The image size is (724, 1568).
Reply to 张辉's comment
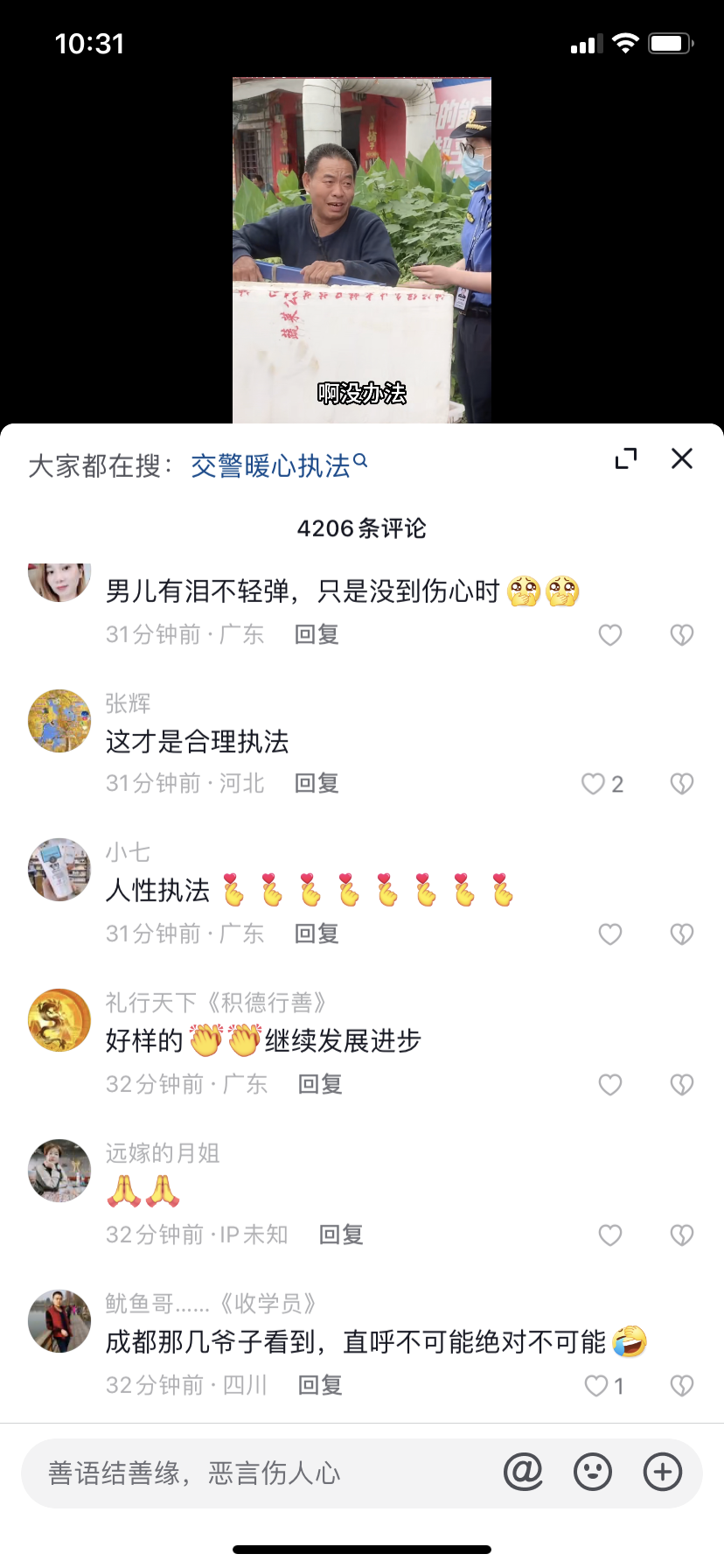[x=317, y=783]
